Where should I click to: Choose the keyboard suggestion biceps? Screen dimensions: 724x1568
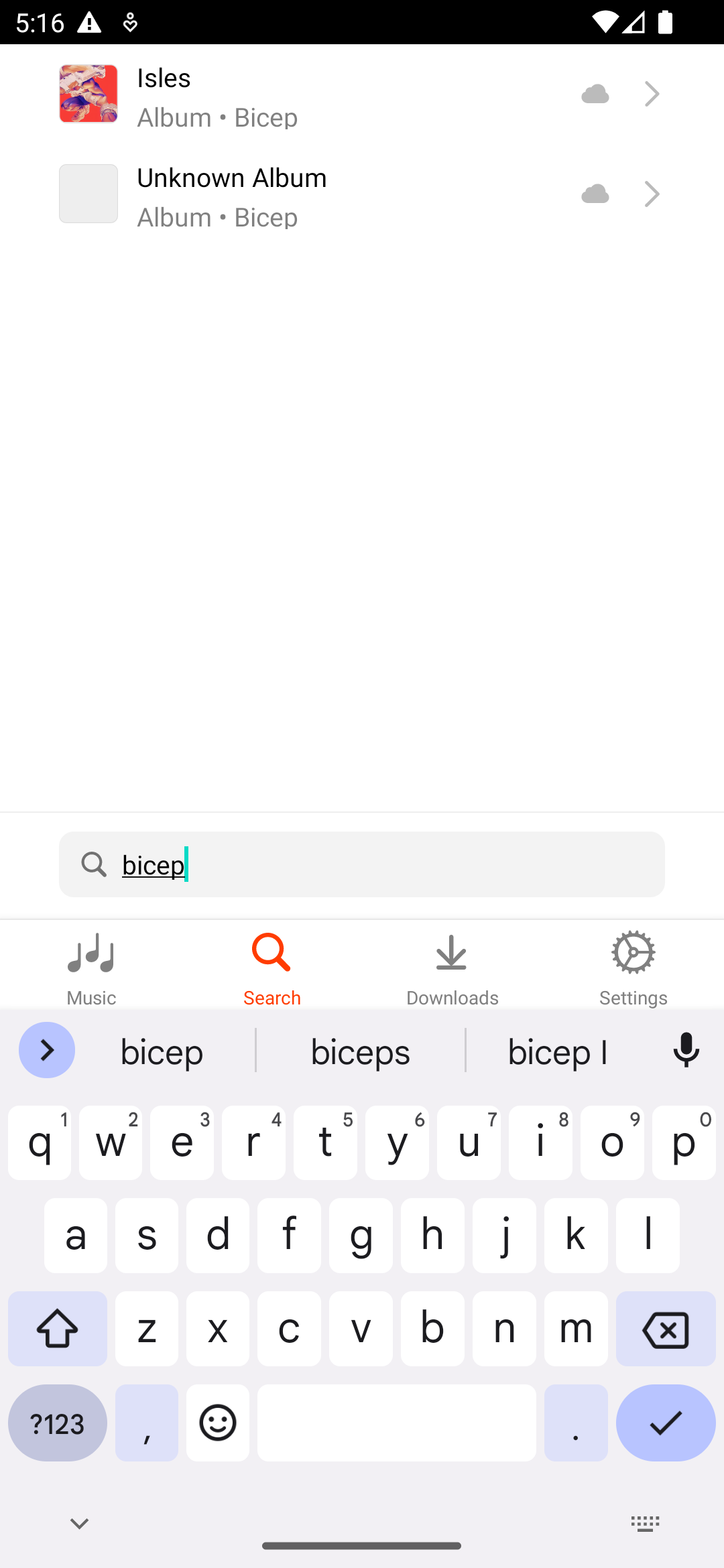coord(361,1051)
